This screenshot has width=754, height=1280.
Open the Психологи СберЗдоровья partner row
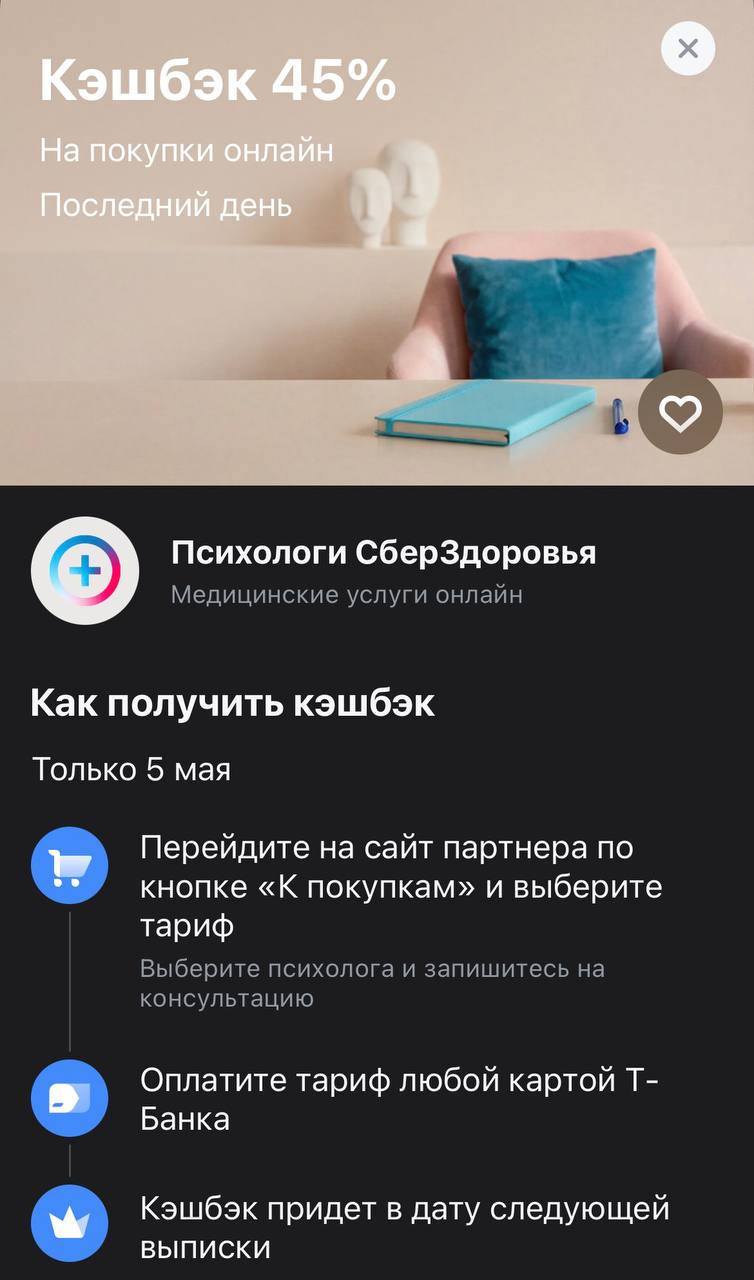pos(377,571)
